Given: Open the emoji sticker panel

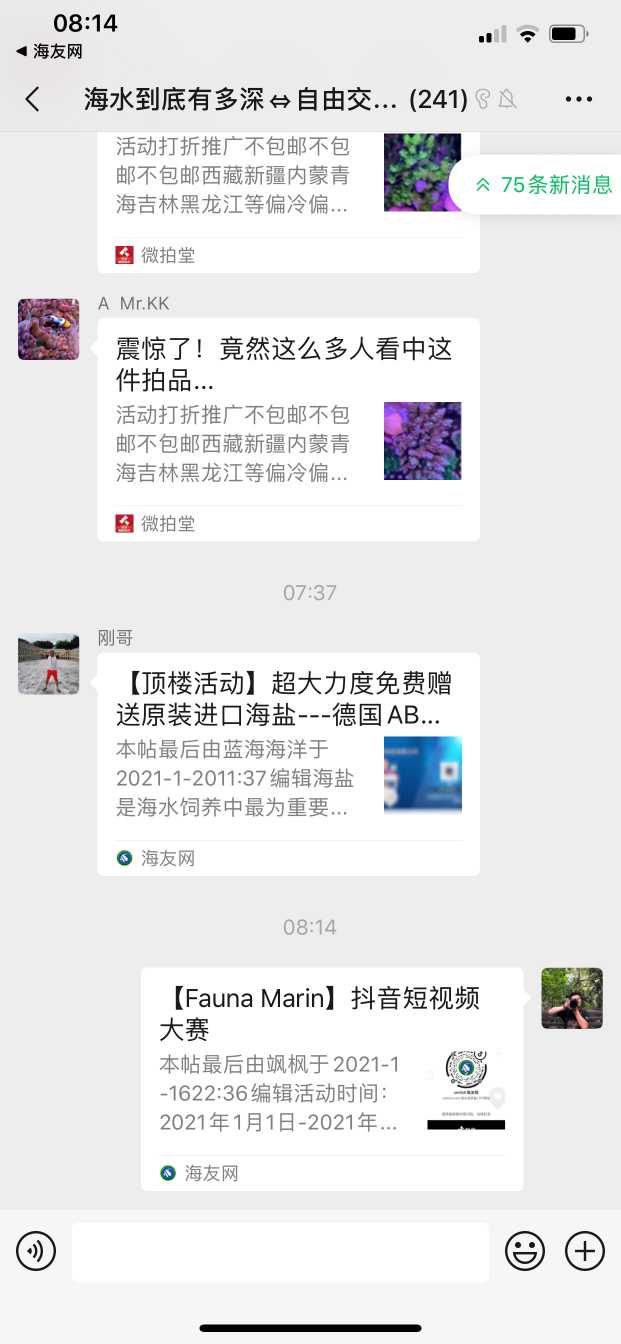Looking at the screenshot, I should 525,1251.
